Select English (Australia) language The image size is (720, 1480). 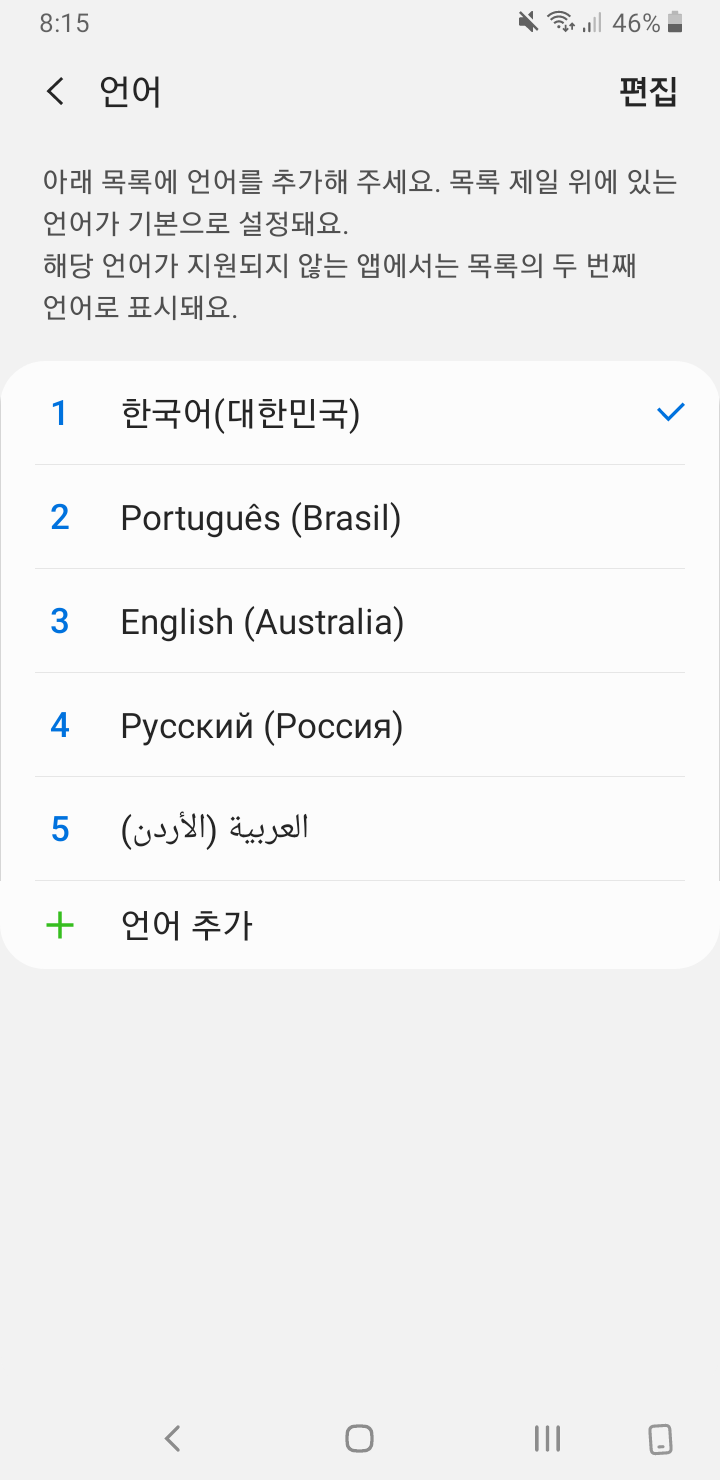click(x=360, y=621)
